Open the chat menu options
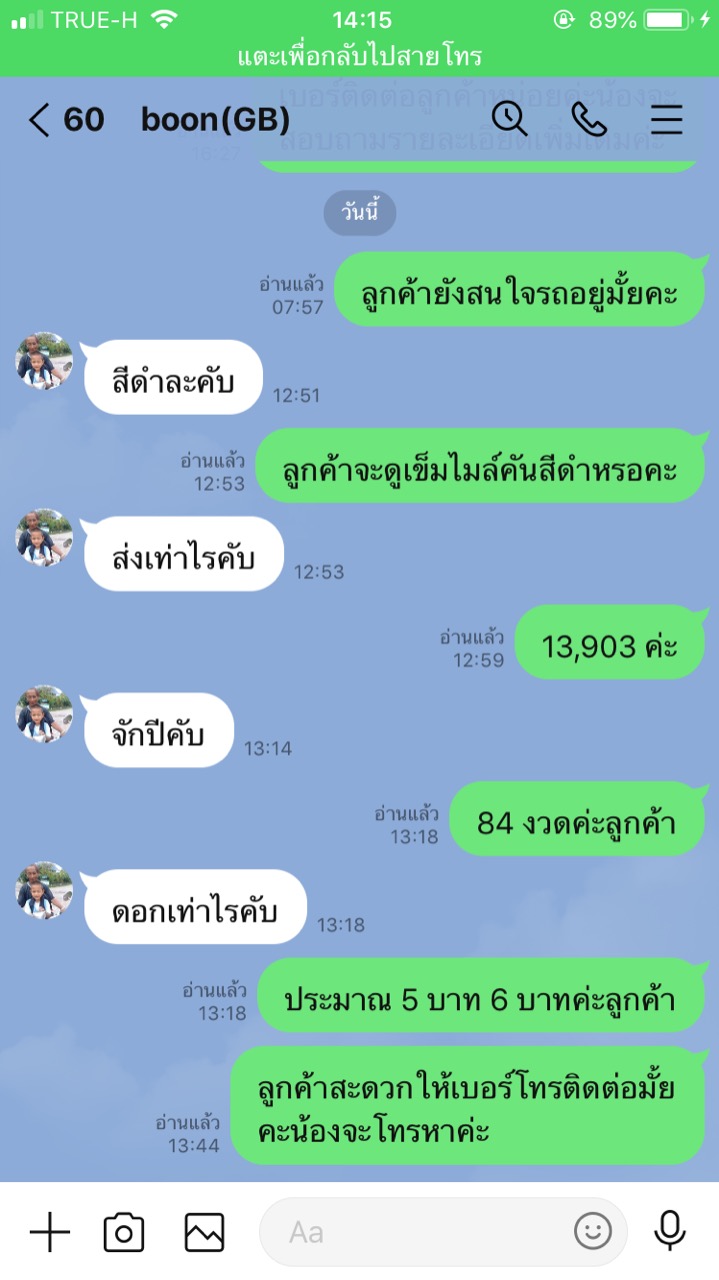The height and width of the screenshot is (1280, 719). pos(666,120)
